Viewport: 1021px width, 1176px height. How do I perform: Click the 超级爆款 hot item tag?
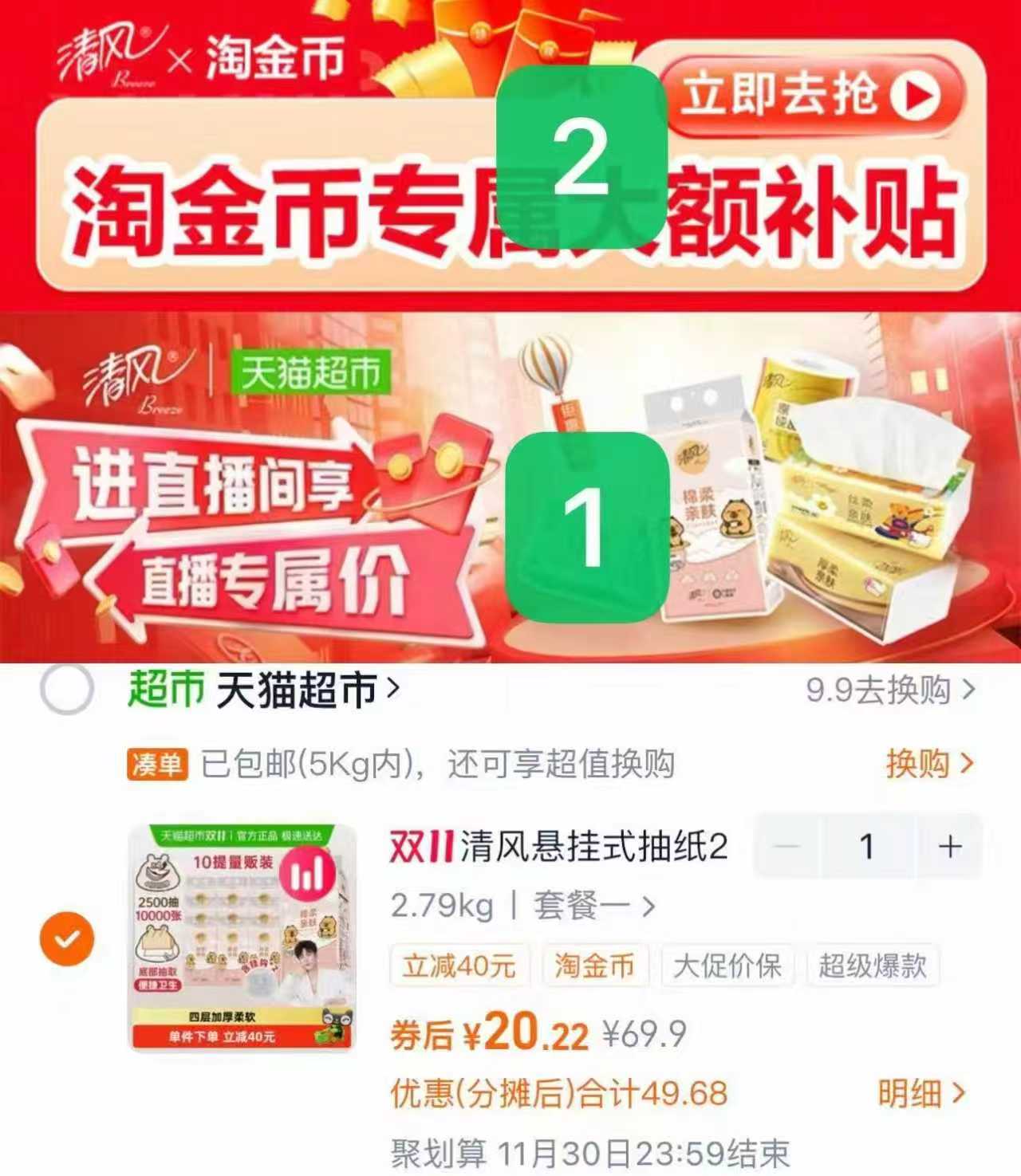click(x=872, y=966)
